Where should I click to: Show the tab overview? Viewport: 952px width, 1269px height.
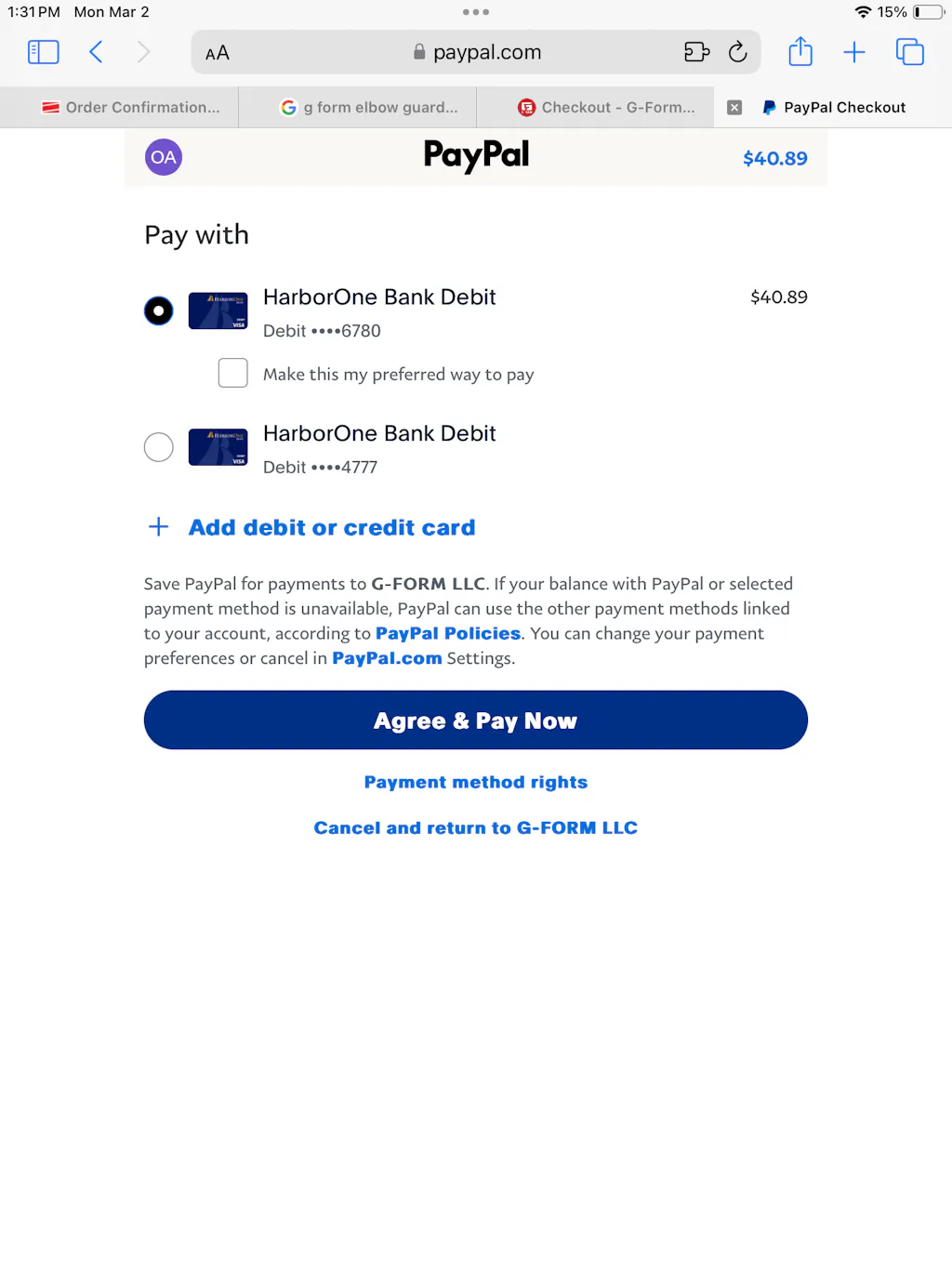[909, 52]
